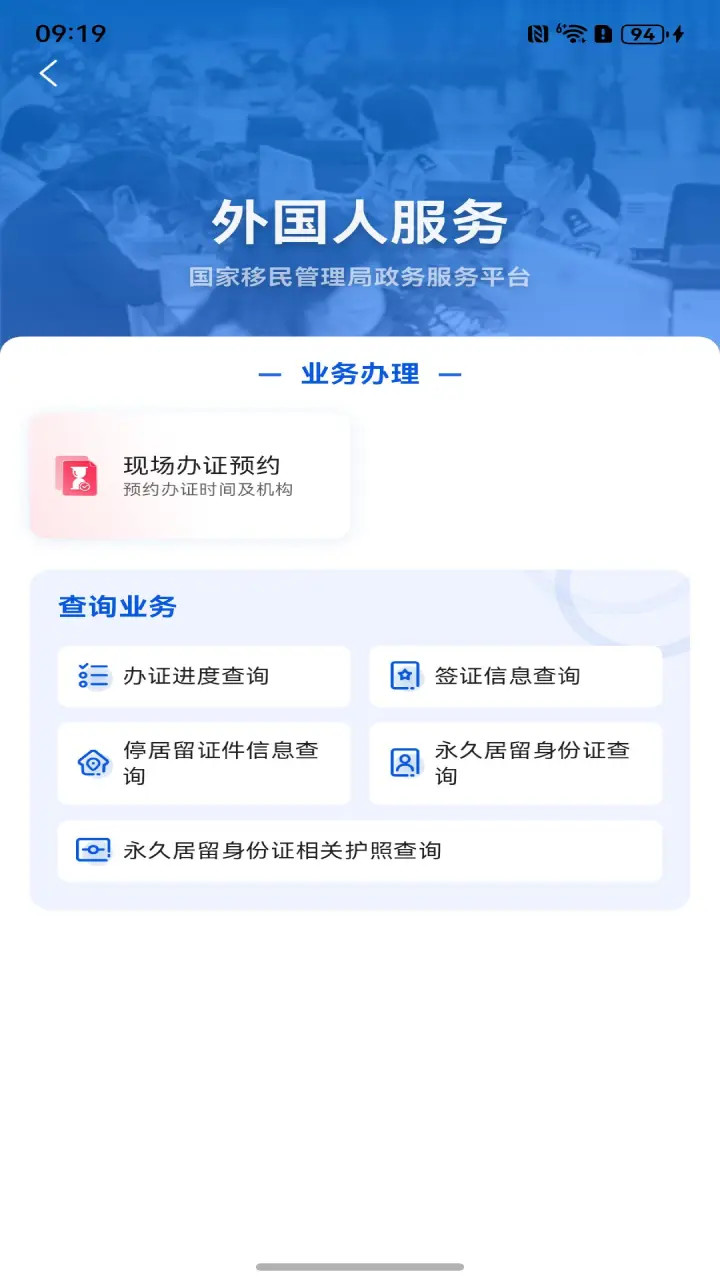Open 现场办证预约 appointment card
The image size is (720, 1280).
190,476
